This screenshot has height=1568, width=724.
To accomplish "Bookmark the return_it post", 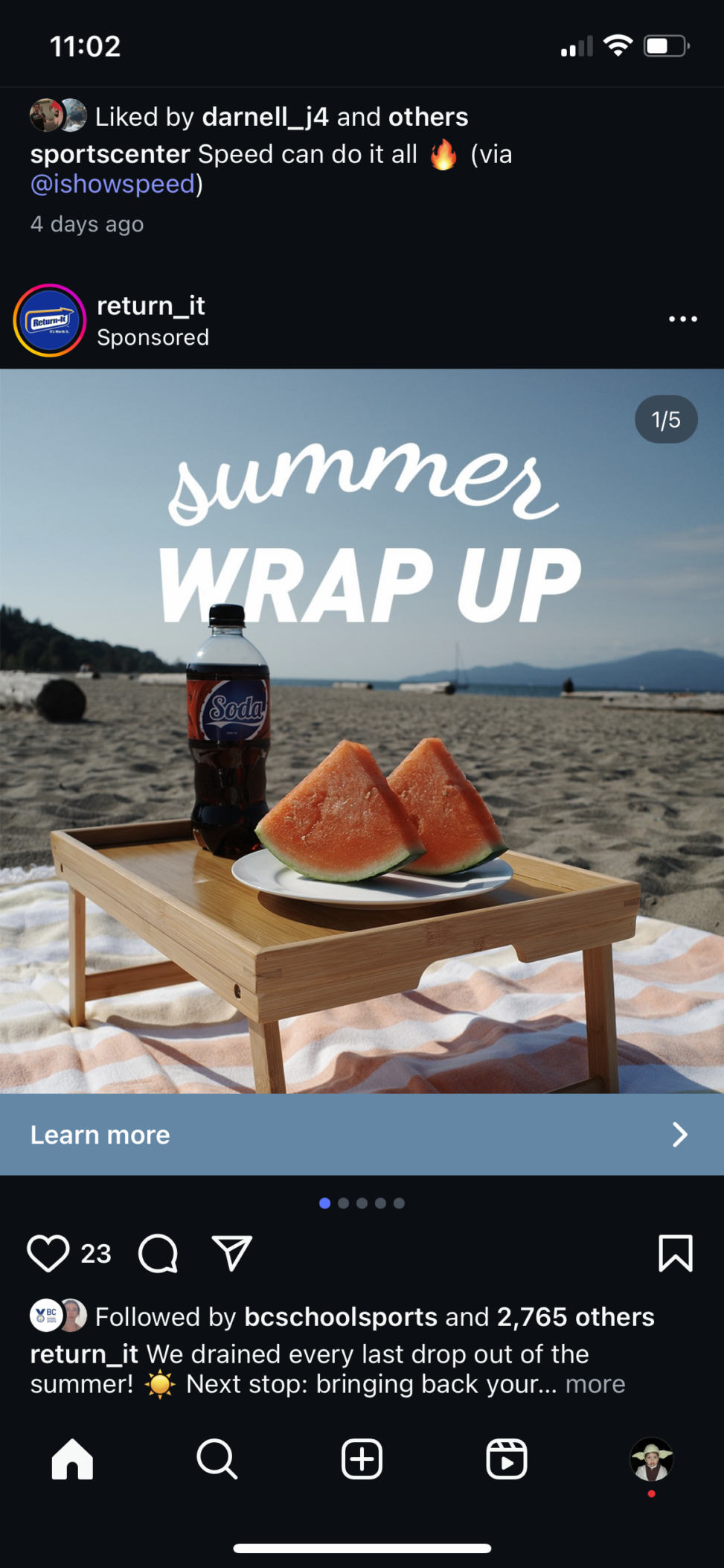I will click(x=675, y=1253).
